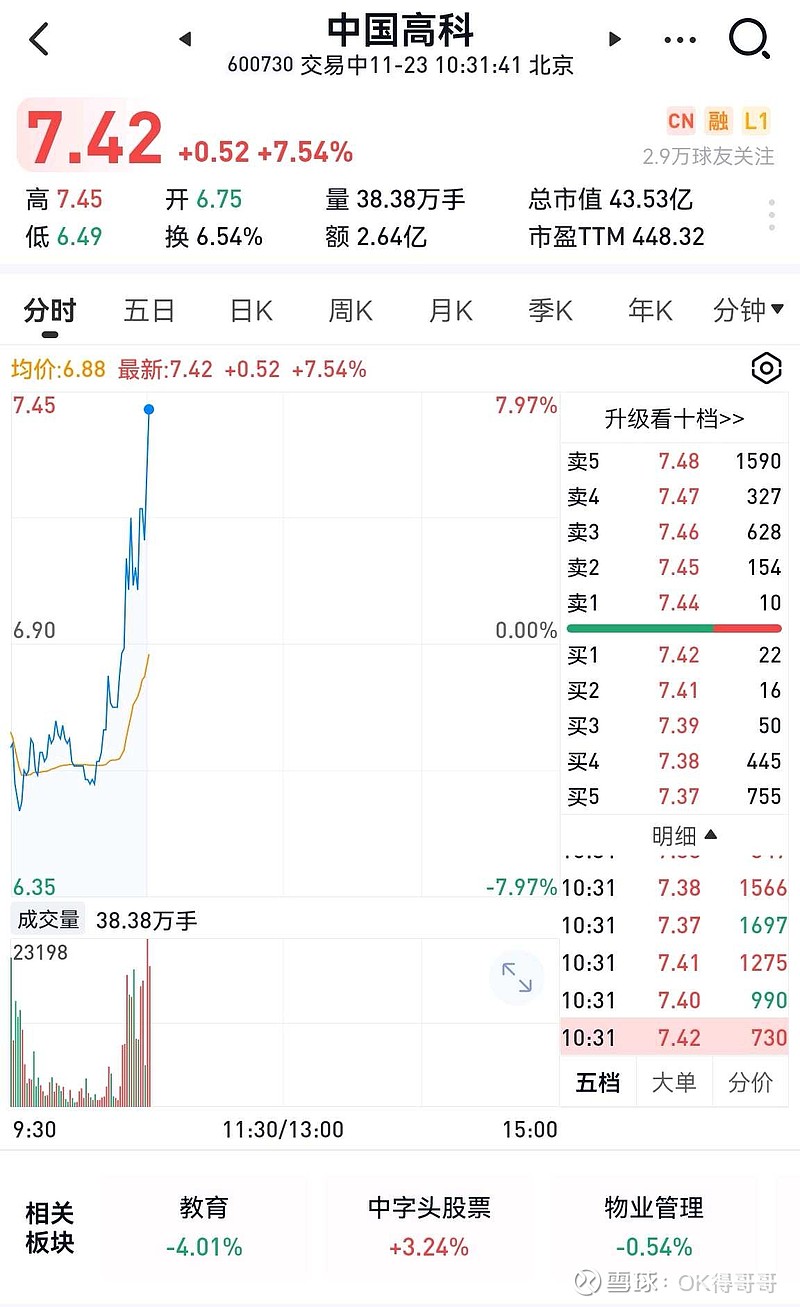Show the 季K chart
Screen dimensions: 800x1307
[550, 311]
